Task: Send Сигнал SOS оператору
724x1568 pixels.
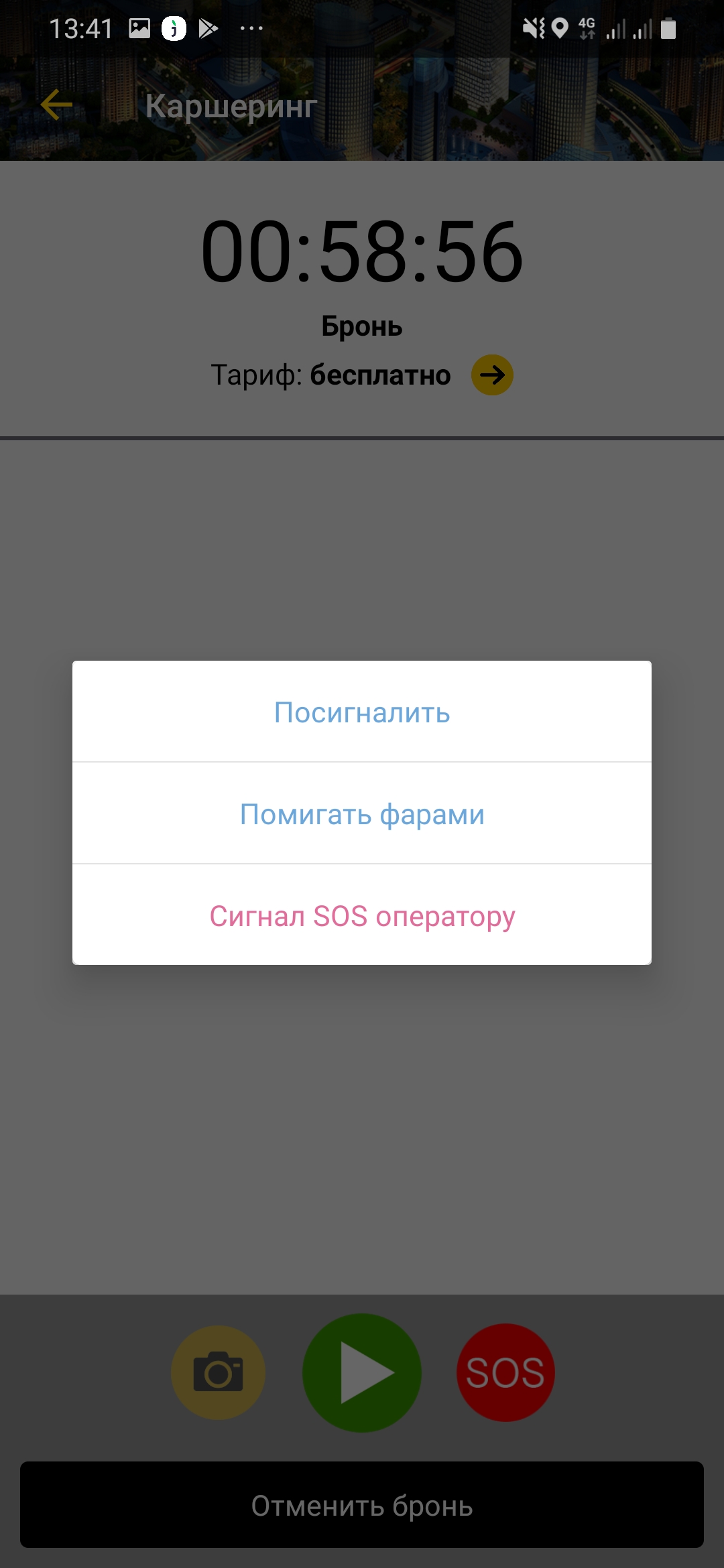Action: click(362, 915)
